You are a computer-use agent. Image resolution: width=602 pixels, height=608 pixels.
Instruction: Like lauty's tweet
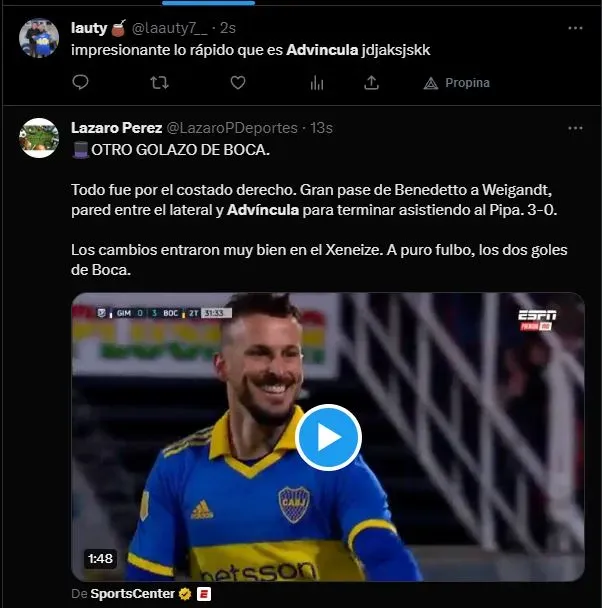[x=237, y=83]
